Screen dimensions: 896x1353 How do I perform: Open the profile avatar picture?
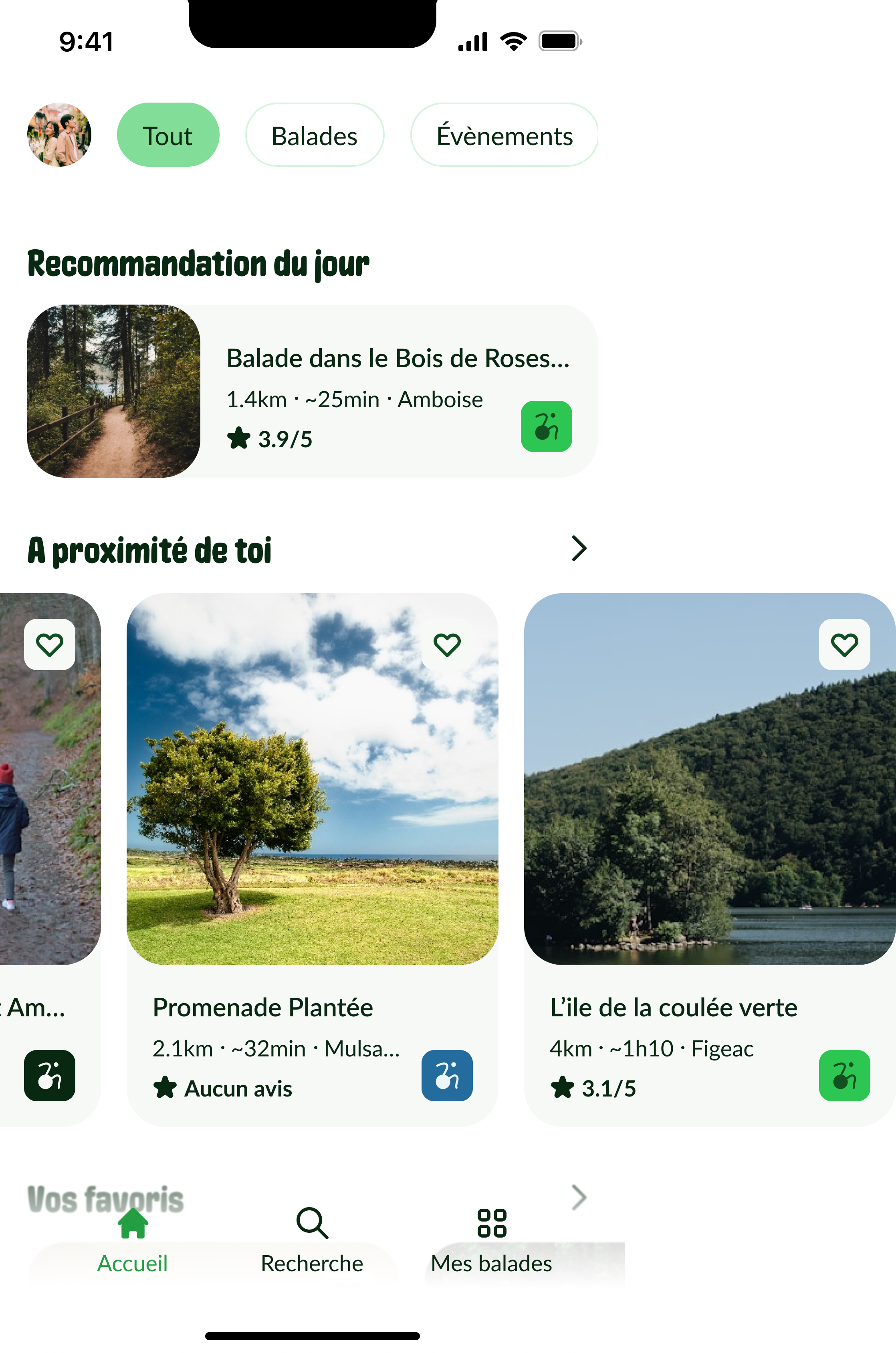59,135
